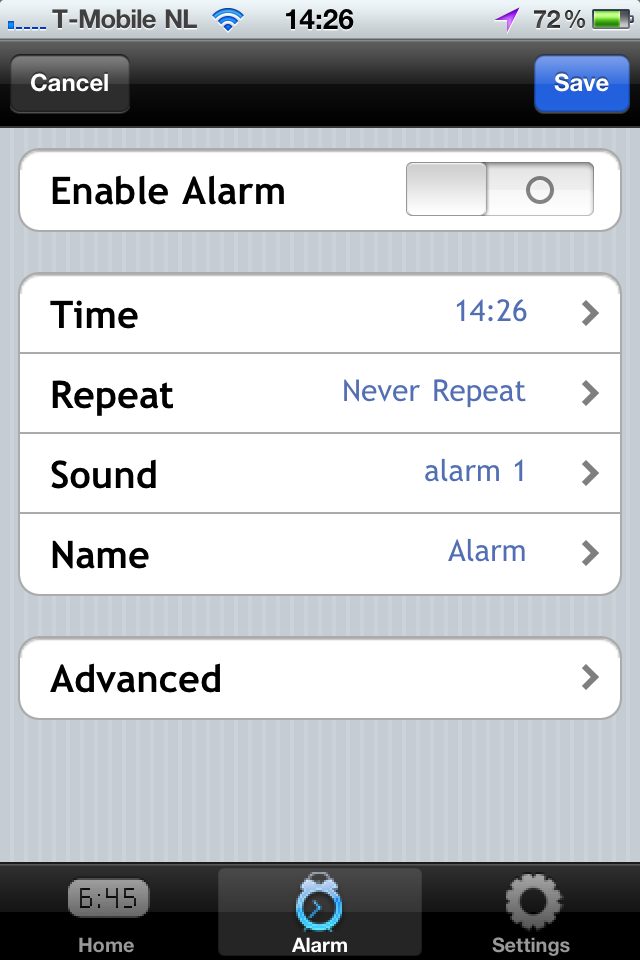Save the alarm settings
This screenshot has width=640, height=960.
(580, 83)
